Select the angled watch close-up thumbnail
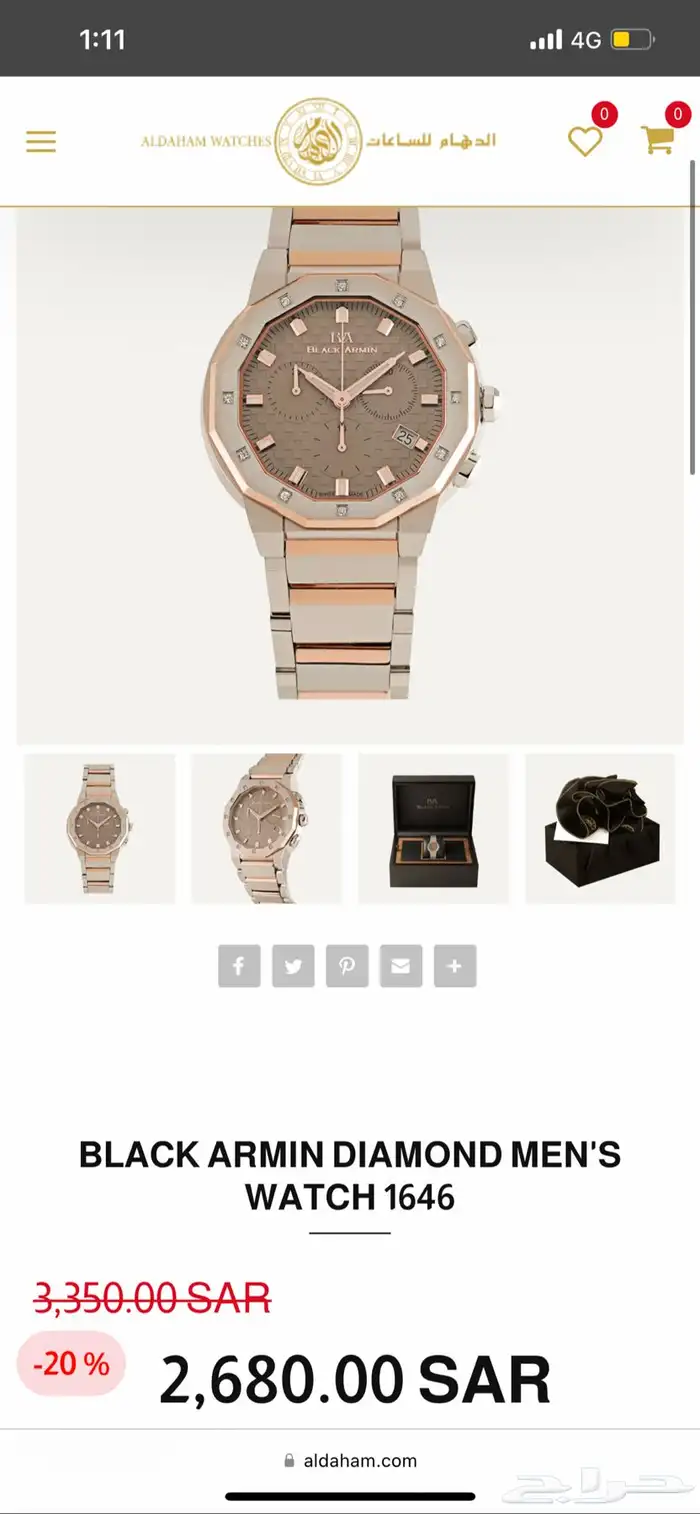The image size is (700, 1514). pyautogui.click(x=266, y=829)
